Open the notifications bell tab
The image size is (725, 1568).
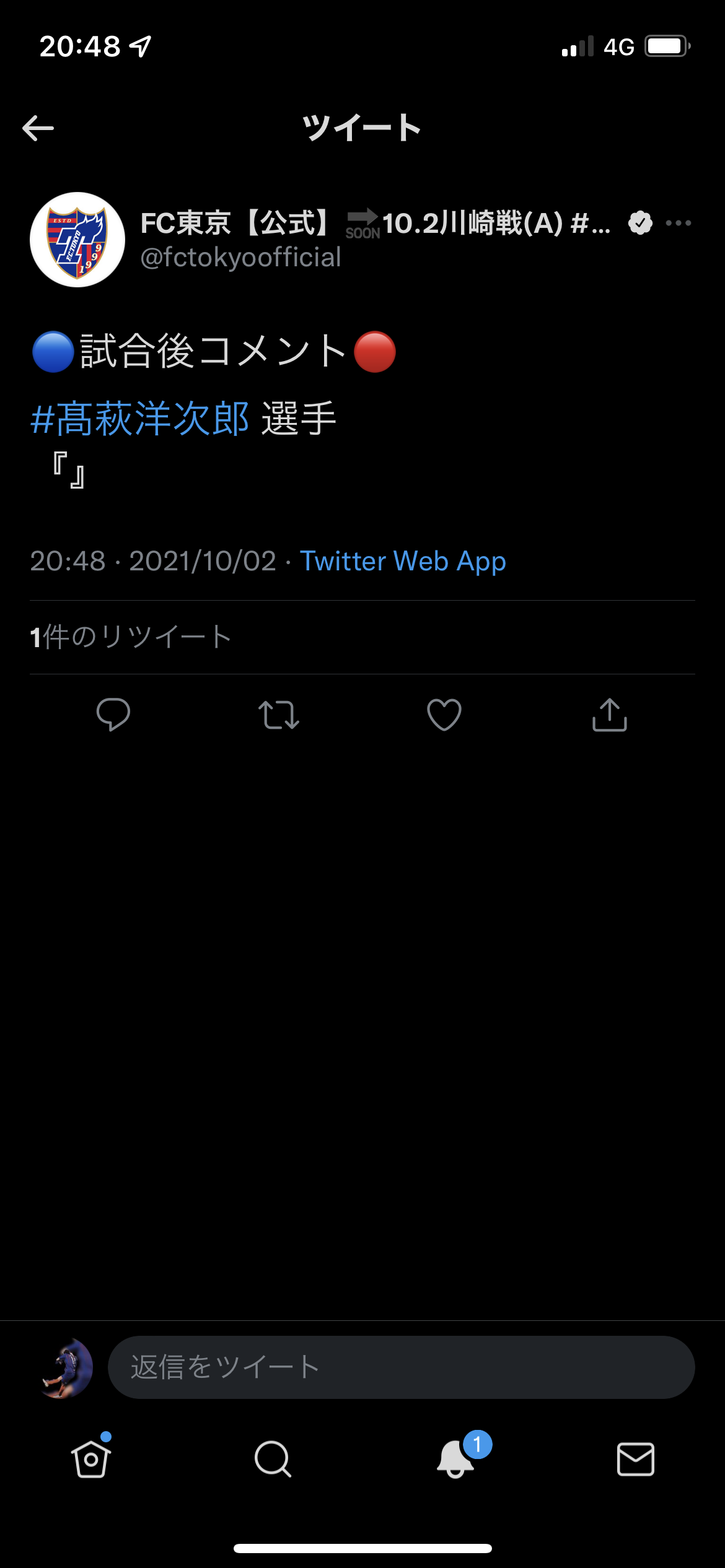[x=455, y=1459]
